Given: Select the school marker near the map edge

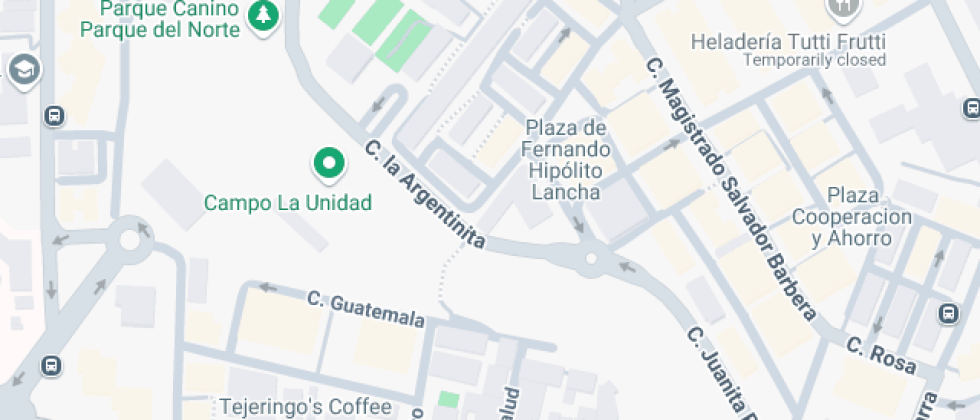Looking at the screenshot, I should pyautogui.click(x=22, y=69).
